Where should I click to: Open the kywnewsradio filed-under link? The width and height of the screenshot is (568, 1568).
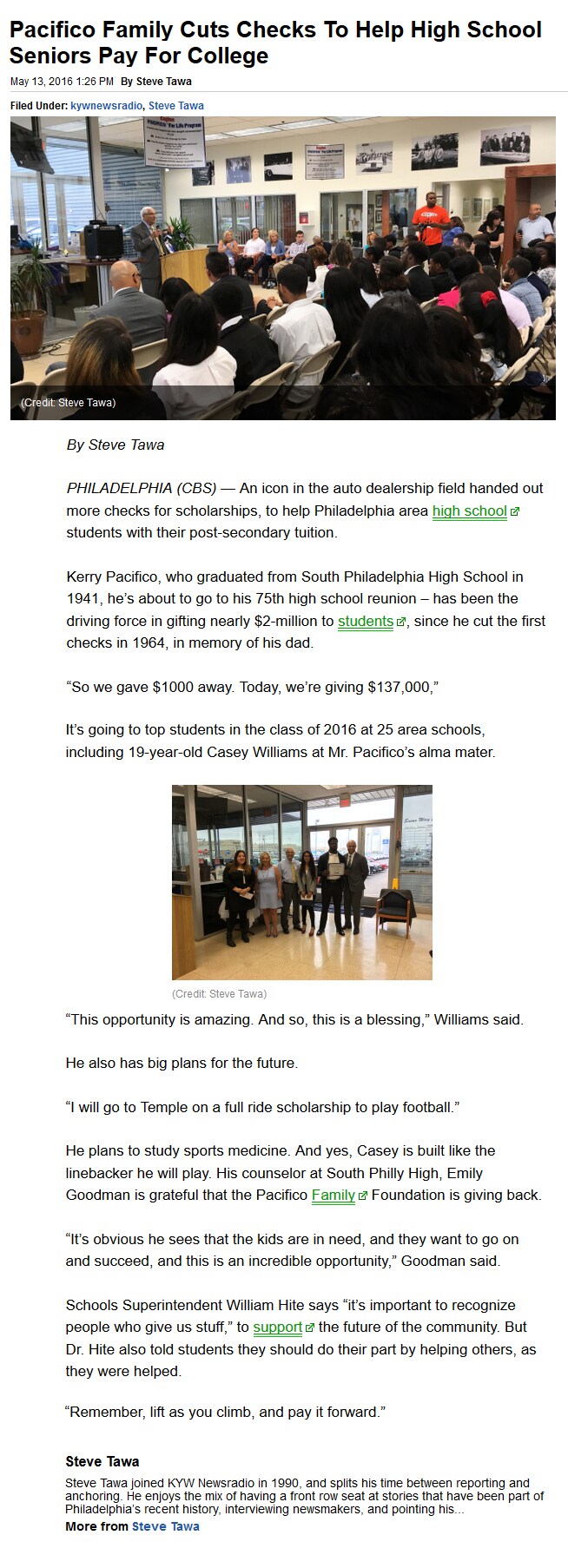tap(106, 106)
